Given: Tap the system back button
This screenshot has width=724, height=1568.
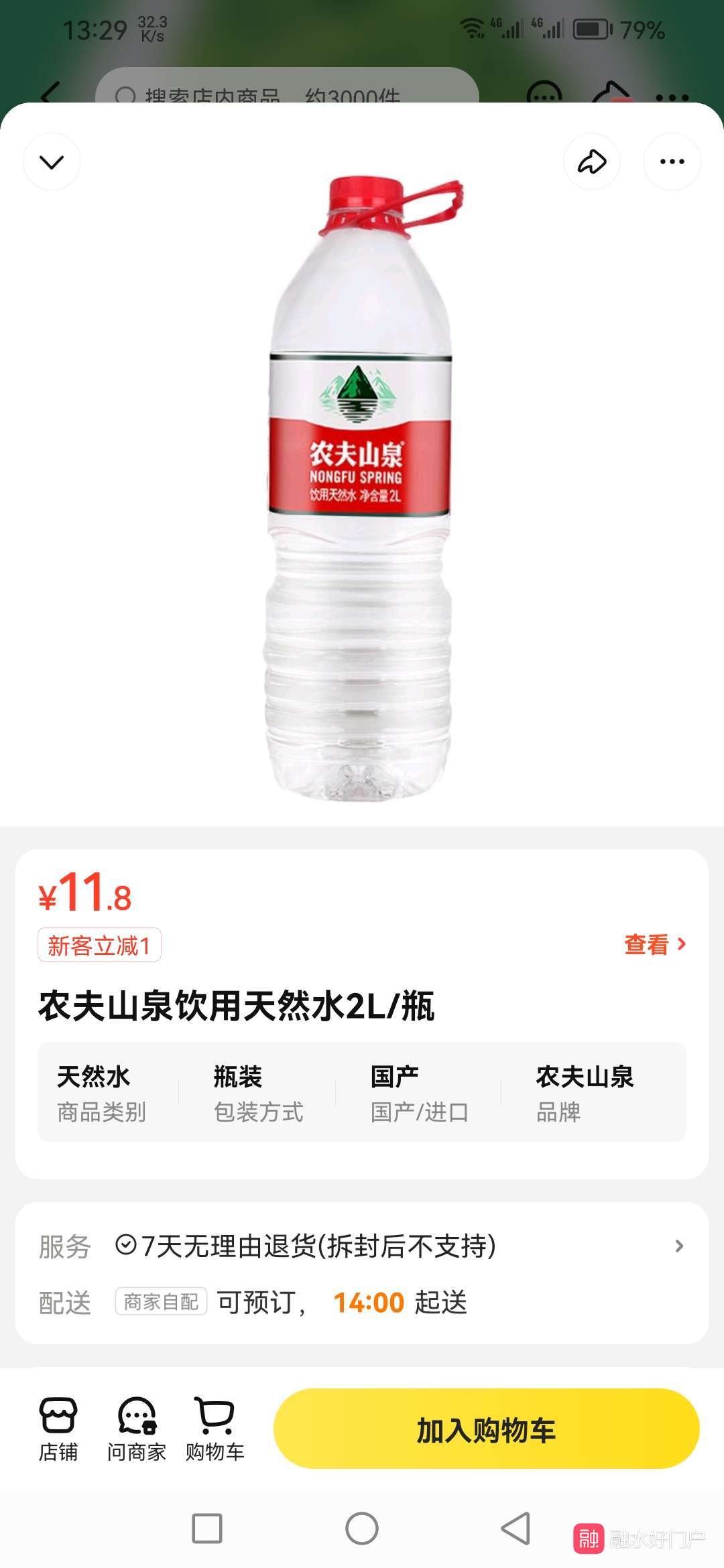Looking at the screenshot, I should point(516,1528).
